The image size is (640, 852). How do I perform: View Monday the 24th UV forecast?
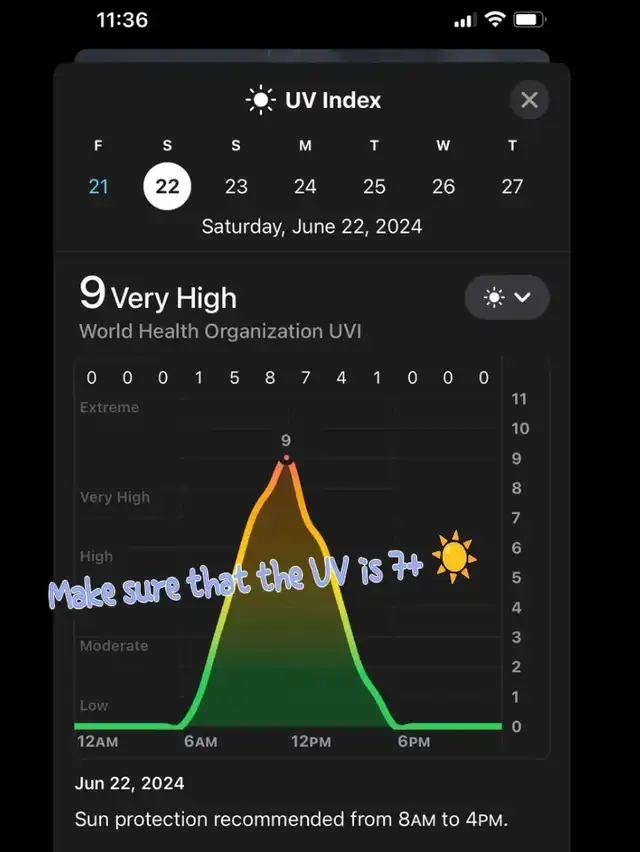[x=305, y=186]
